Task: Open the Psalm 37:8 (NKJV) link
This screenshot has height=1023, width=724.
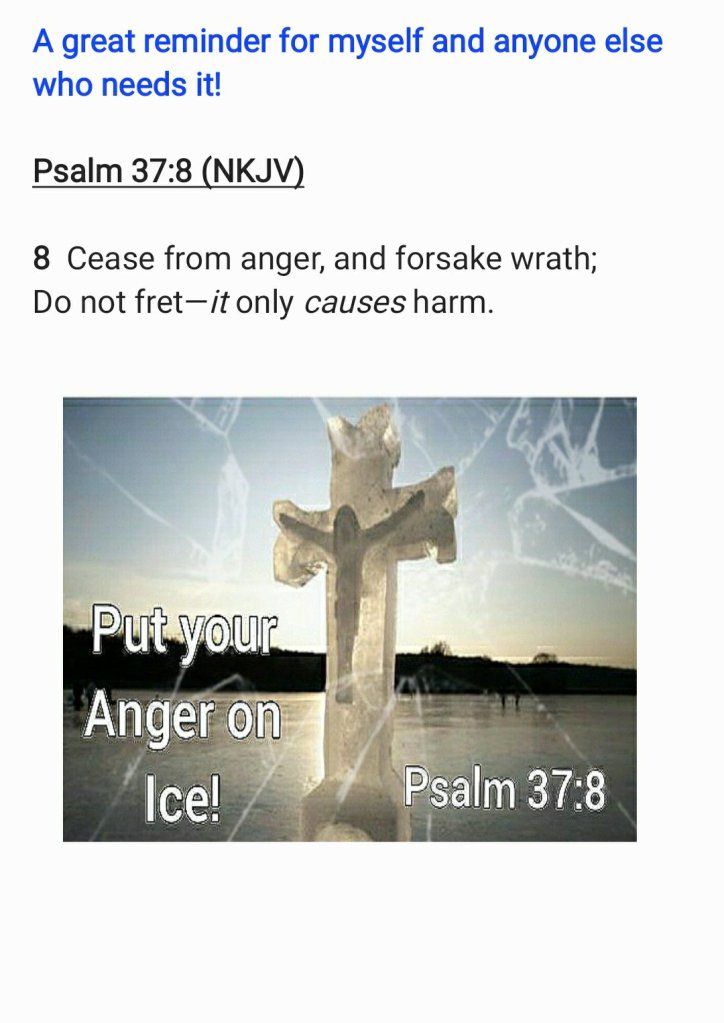Action: pos(168,172)
